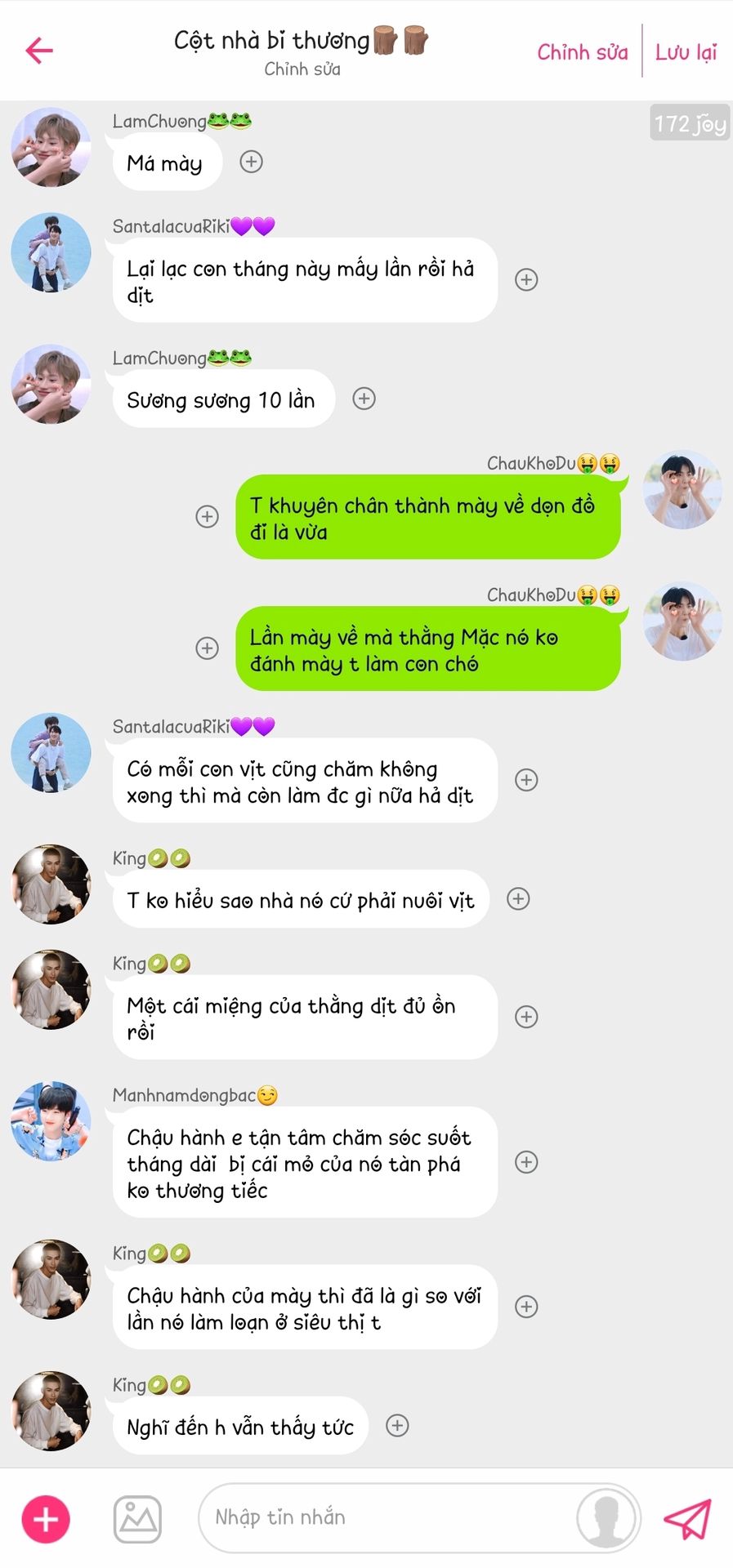Go back with the pink arrow
The image size is (733, 1568).
click(39, 51)
